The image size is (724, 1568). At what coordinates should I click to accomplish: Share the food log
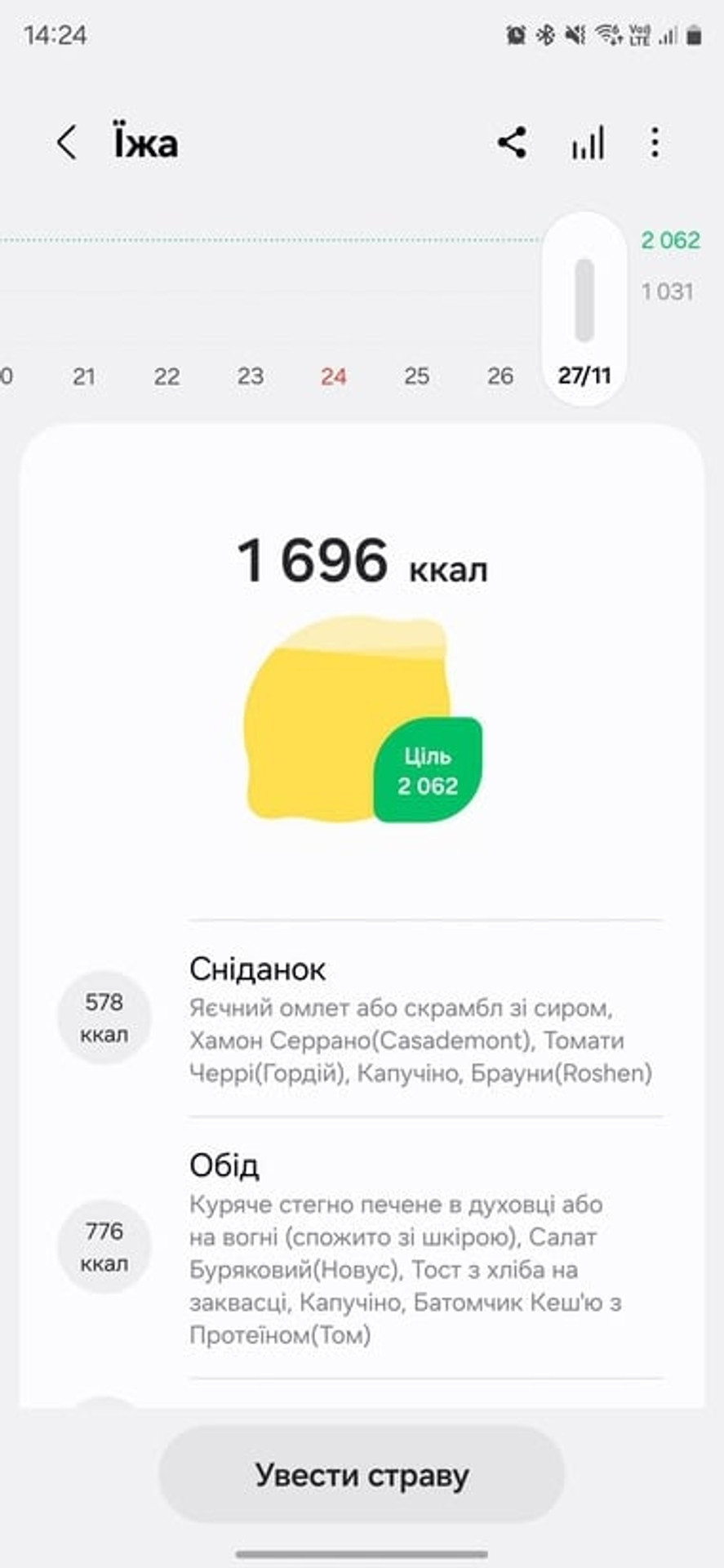click(x=512, y=143)
